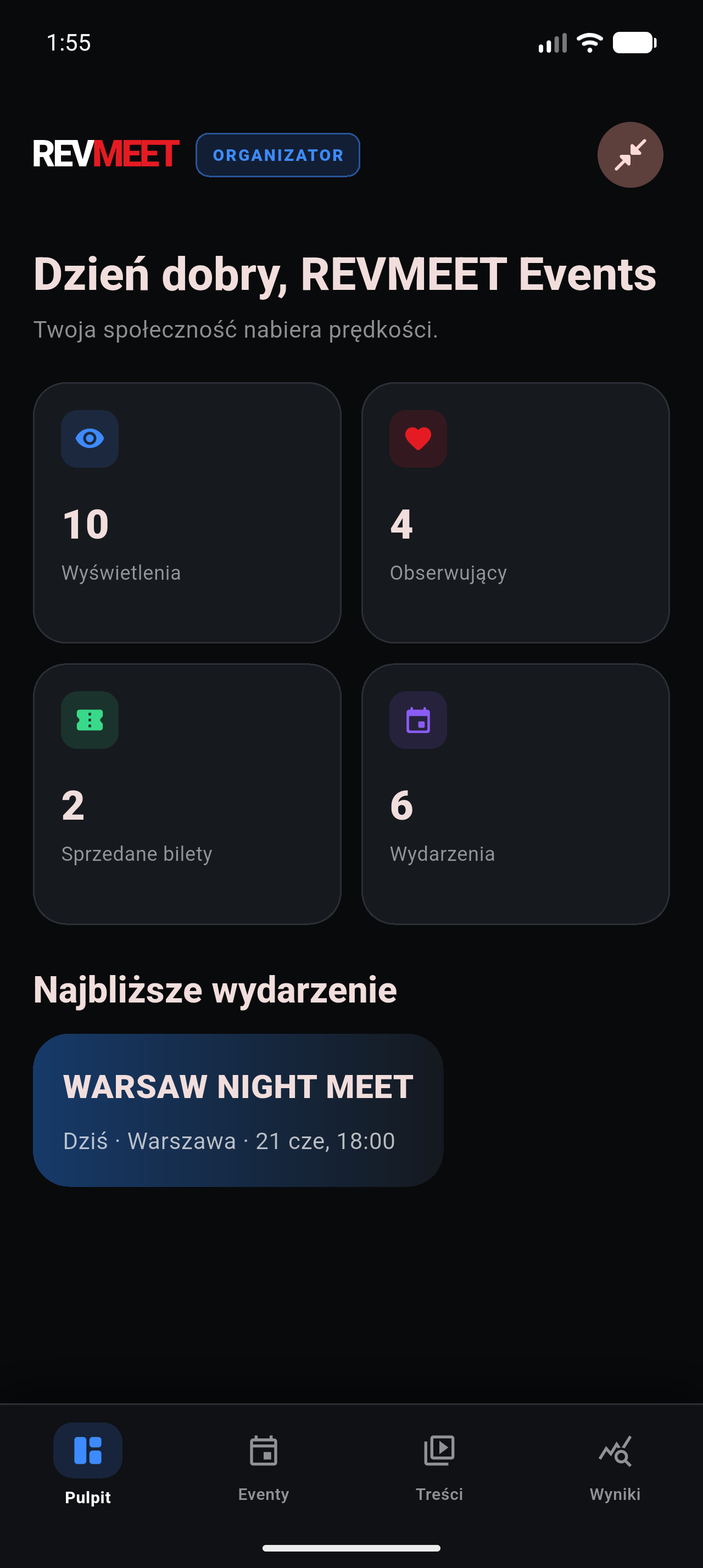Viewport: 703px width, 1568px height.
Task: Tap the collapse arrows icon at top right
Action: tap(629, 155)
